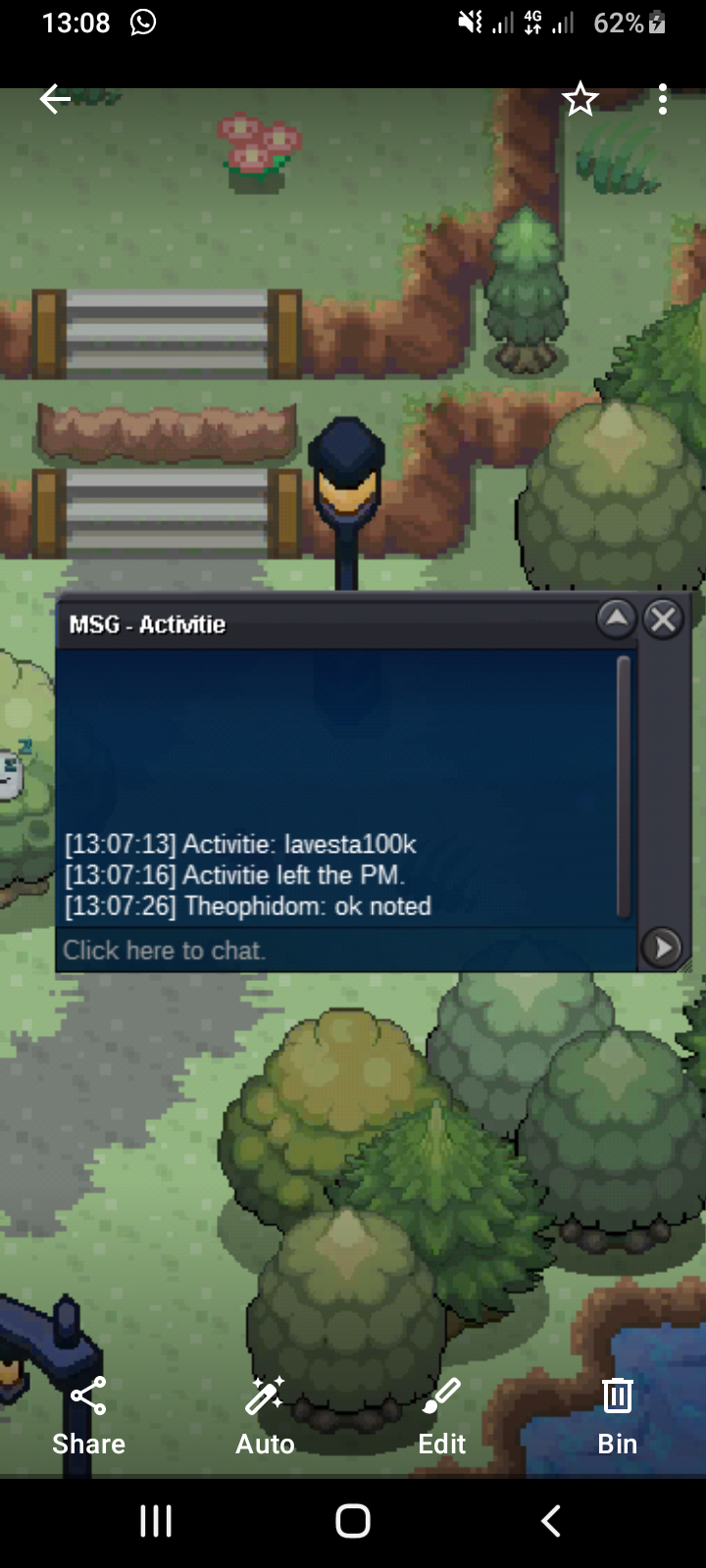Go back from the photo viewer
The height and width of the screenshot is (1568, 706).
click(55, 99)
